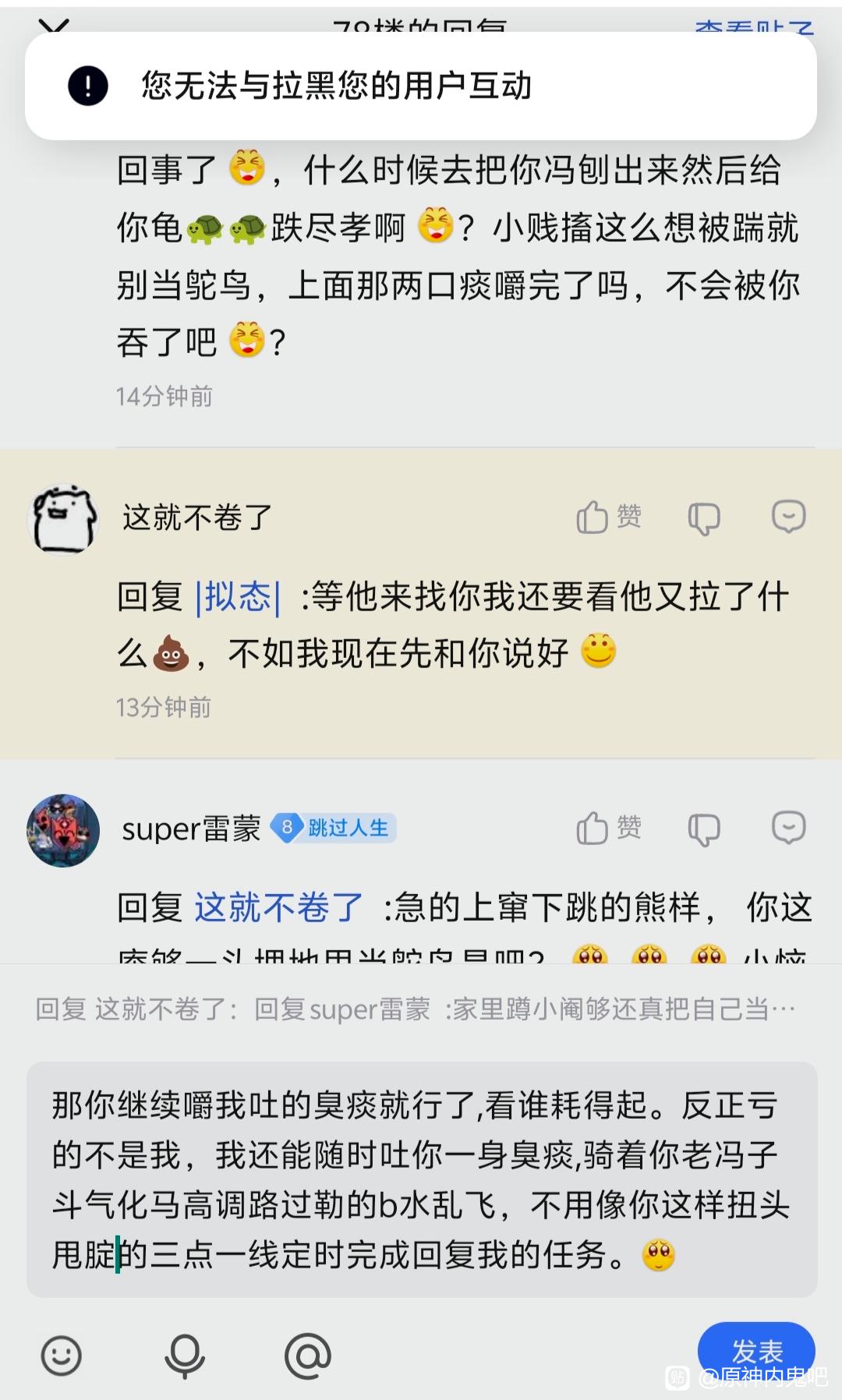Viewport: 842px width, 1400px height.
Task: Open username 这就不卷了's profile
Action: 196,518
